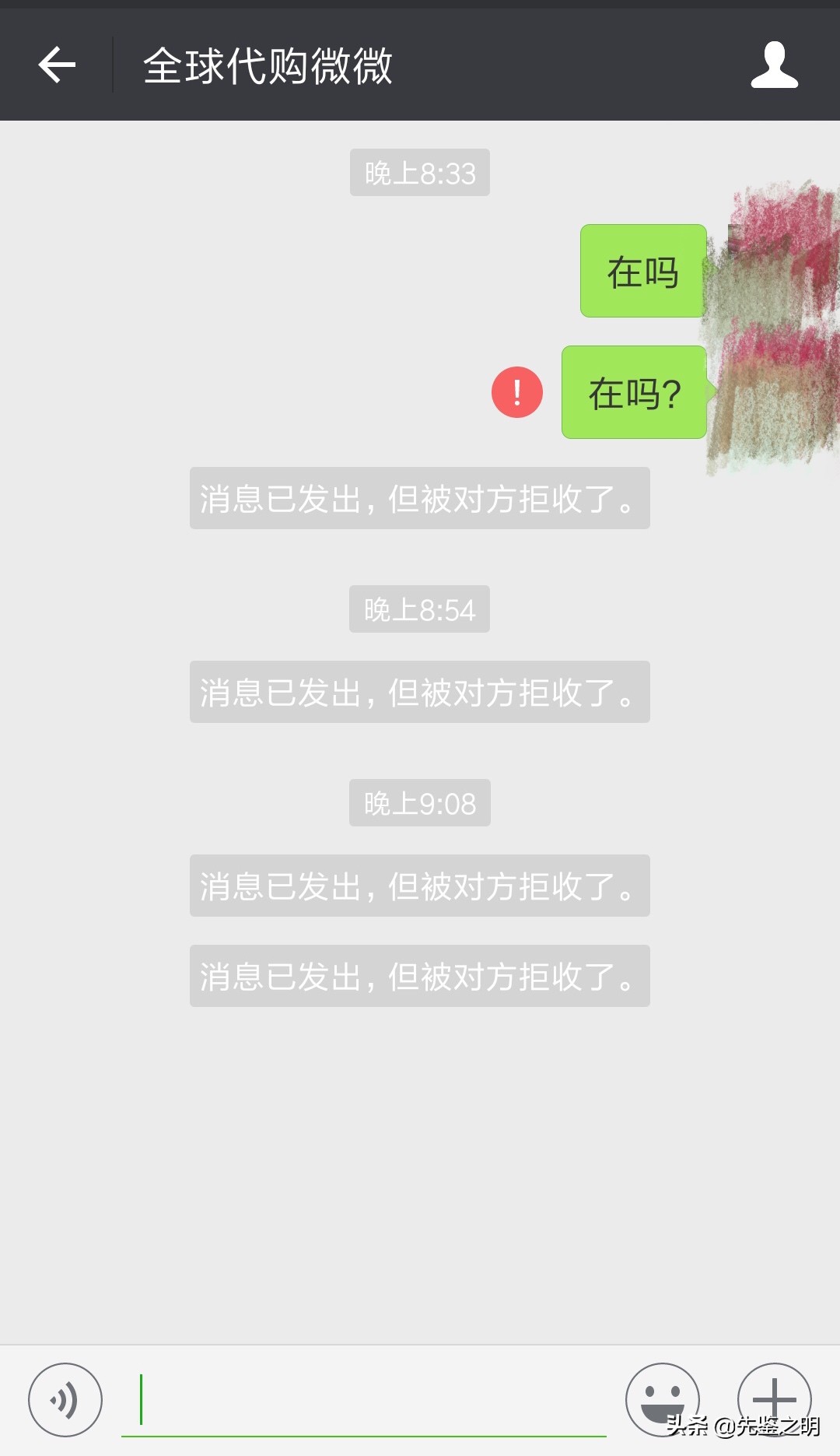The image size is (840, 1456).
Task: Select timestamp 晚上8:33
Action: (x=419, y=173)
